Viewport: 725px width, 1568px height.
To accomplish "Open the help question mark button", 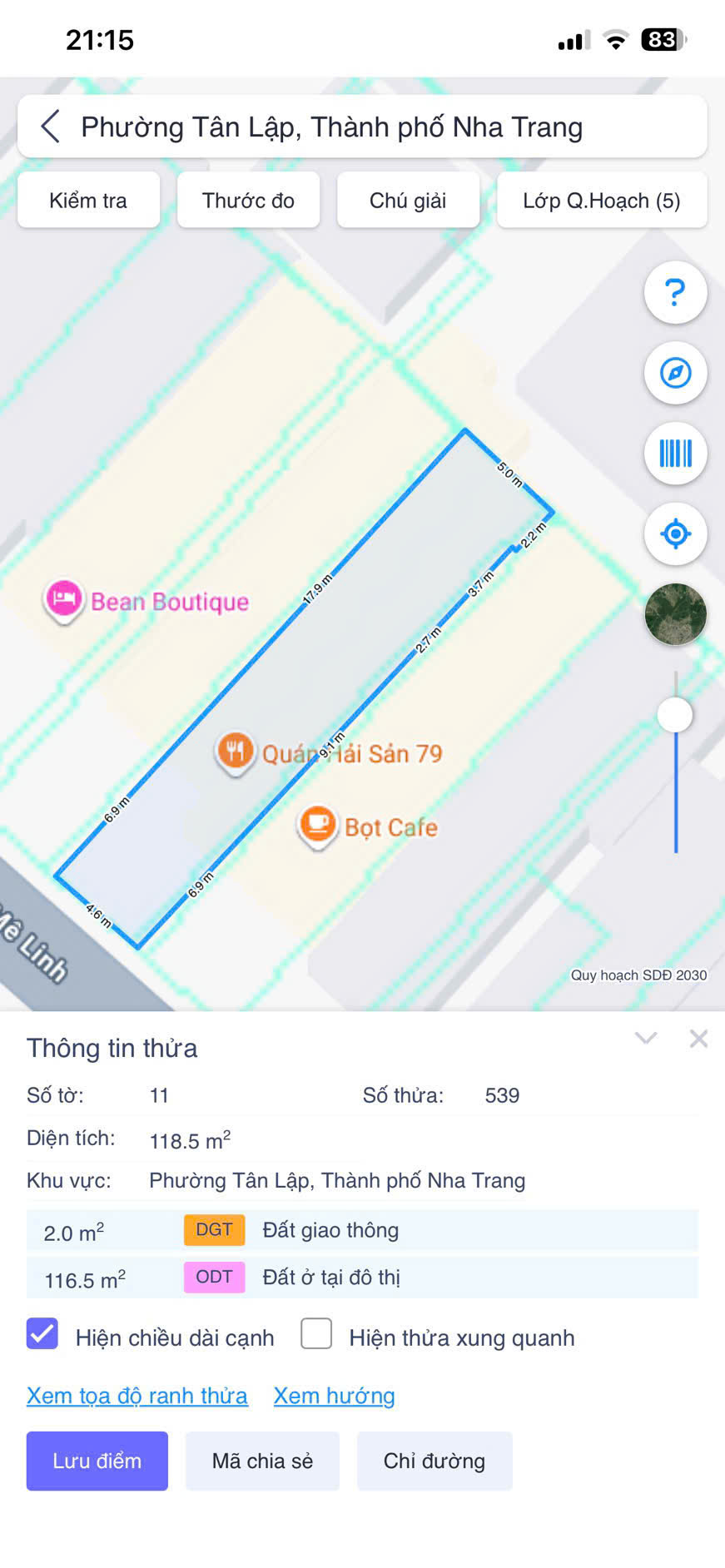I will click(x=675, y=293).
